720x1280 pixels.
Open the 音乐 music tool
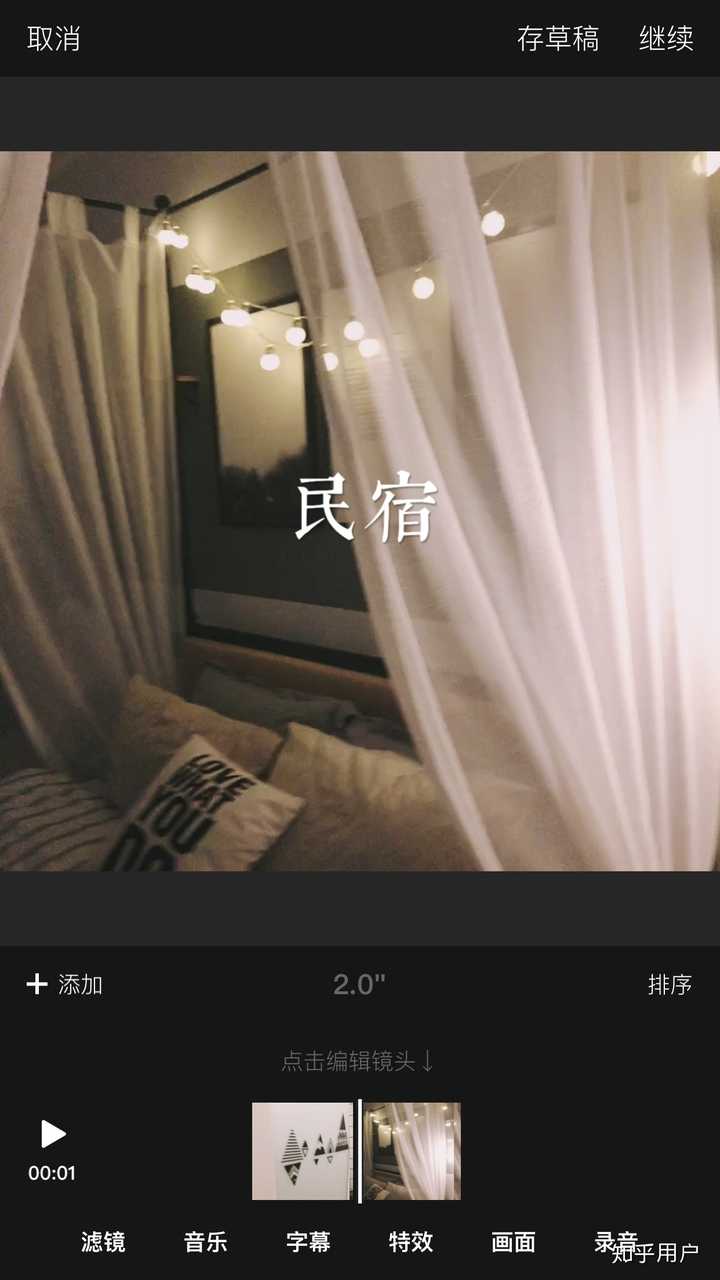pyautogui.click(x=206, y=1242)
